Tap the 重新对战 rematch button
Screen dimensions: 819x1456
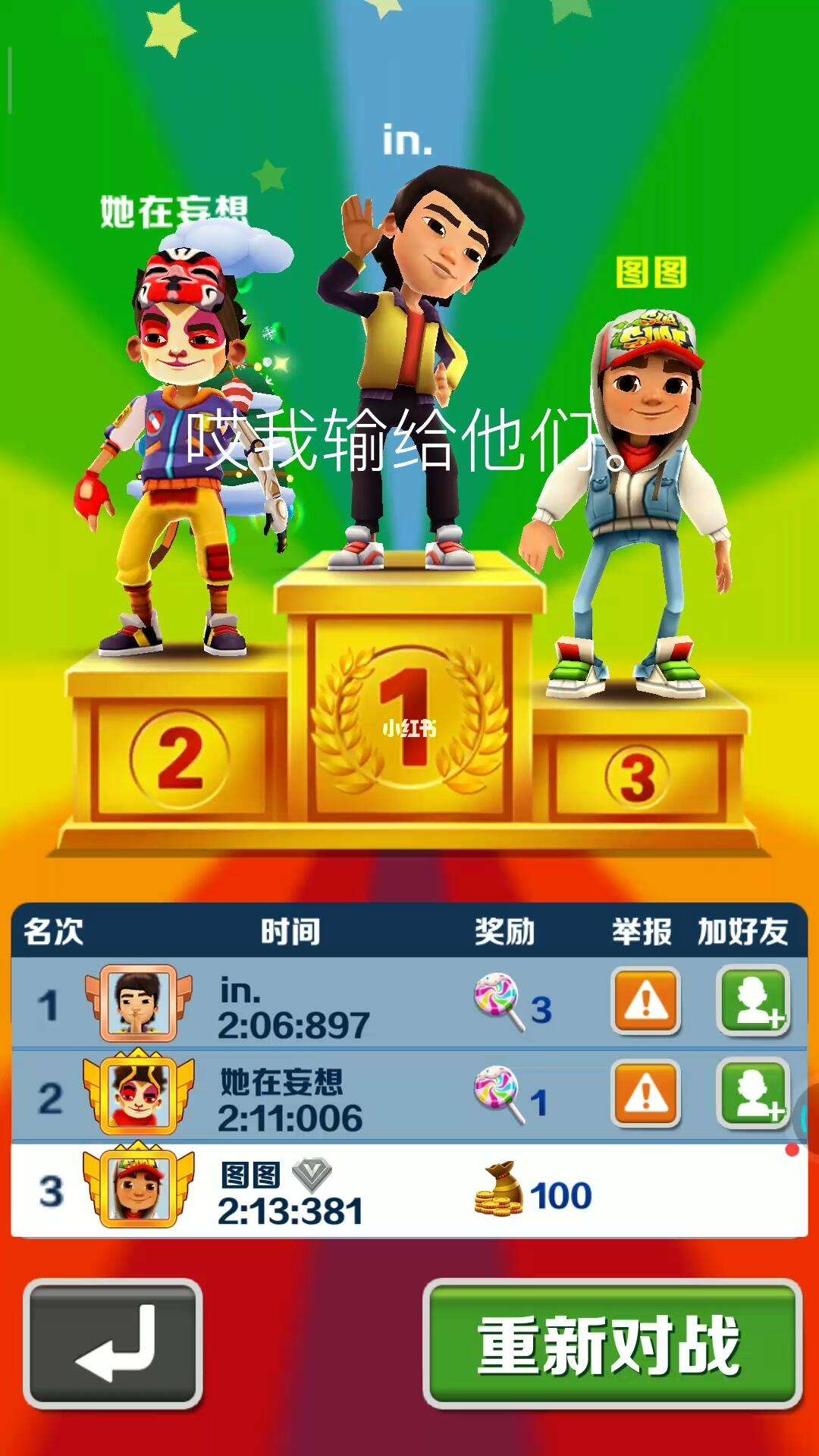(x=613, y=1344)
